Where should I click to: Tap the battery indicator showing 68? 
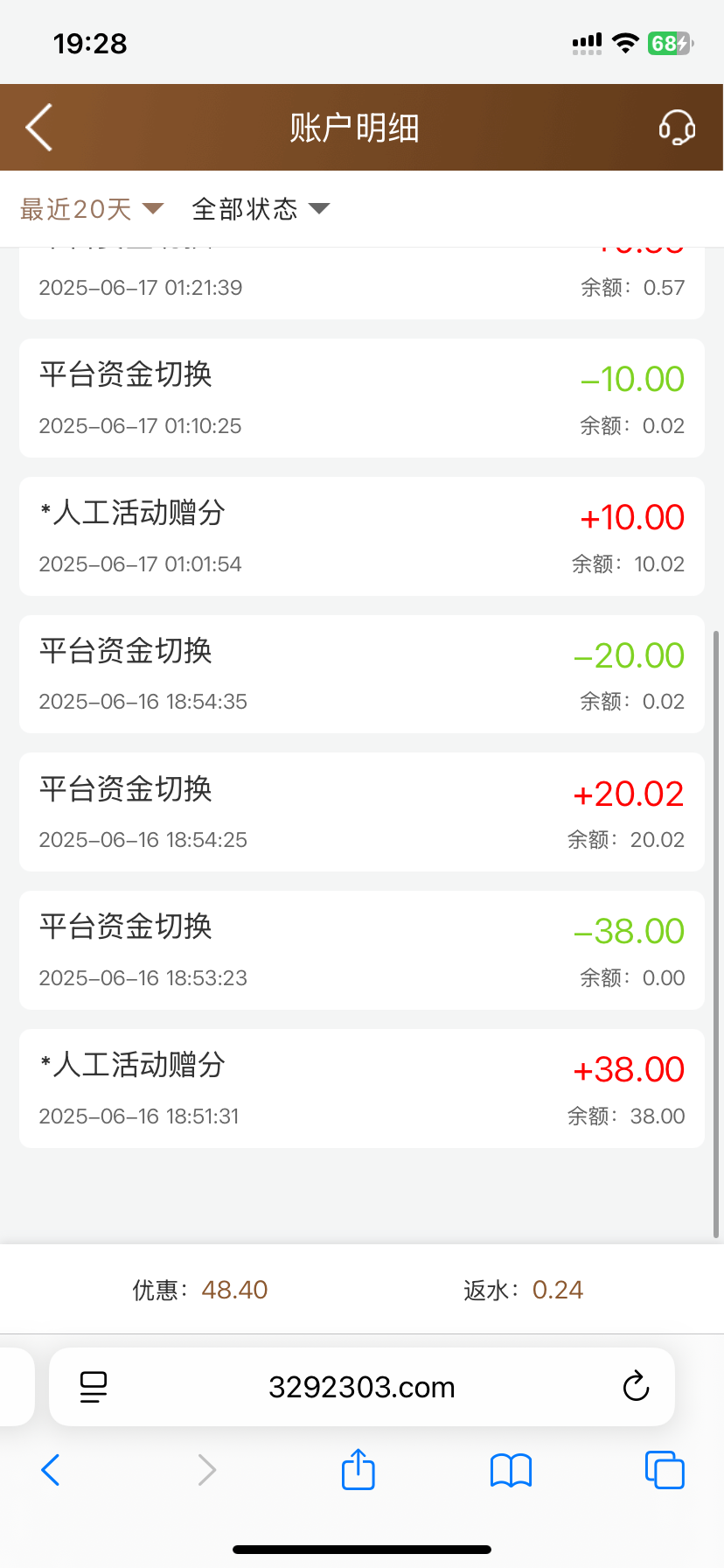tap(667, 41)
